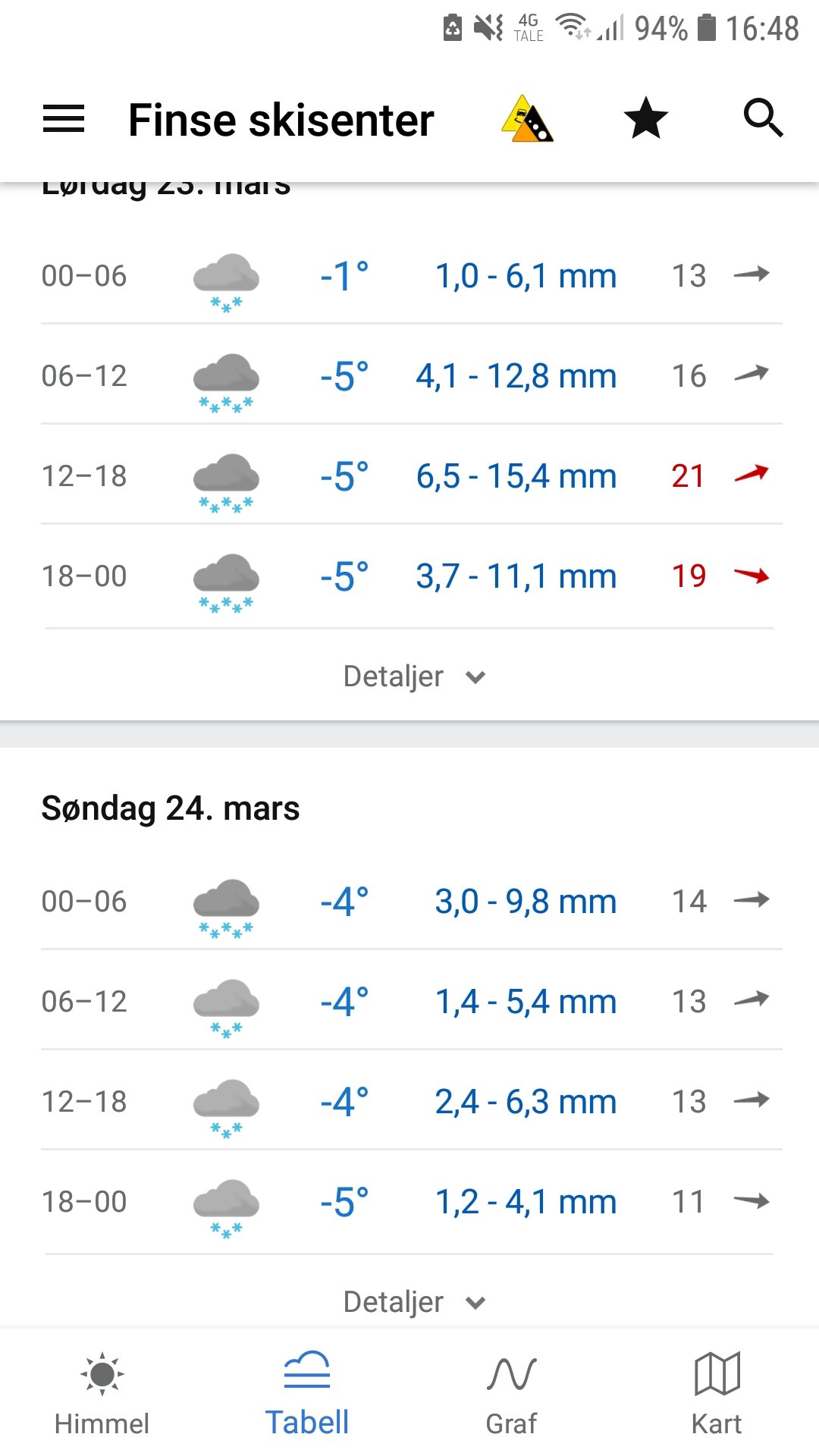819x1456 pixels.
Task: Open the location search
Action: click(x=763, y=118)
